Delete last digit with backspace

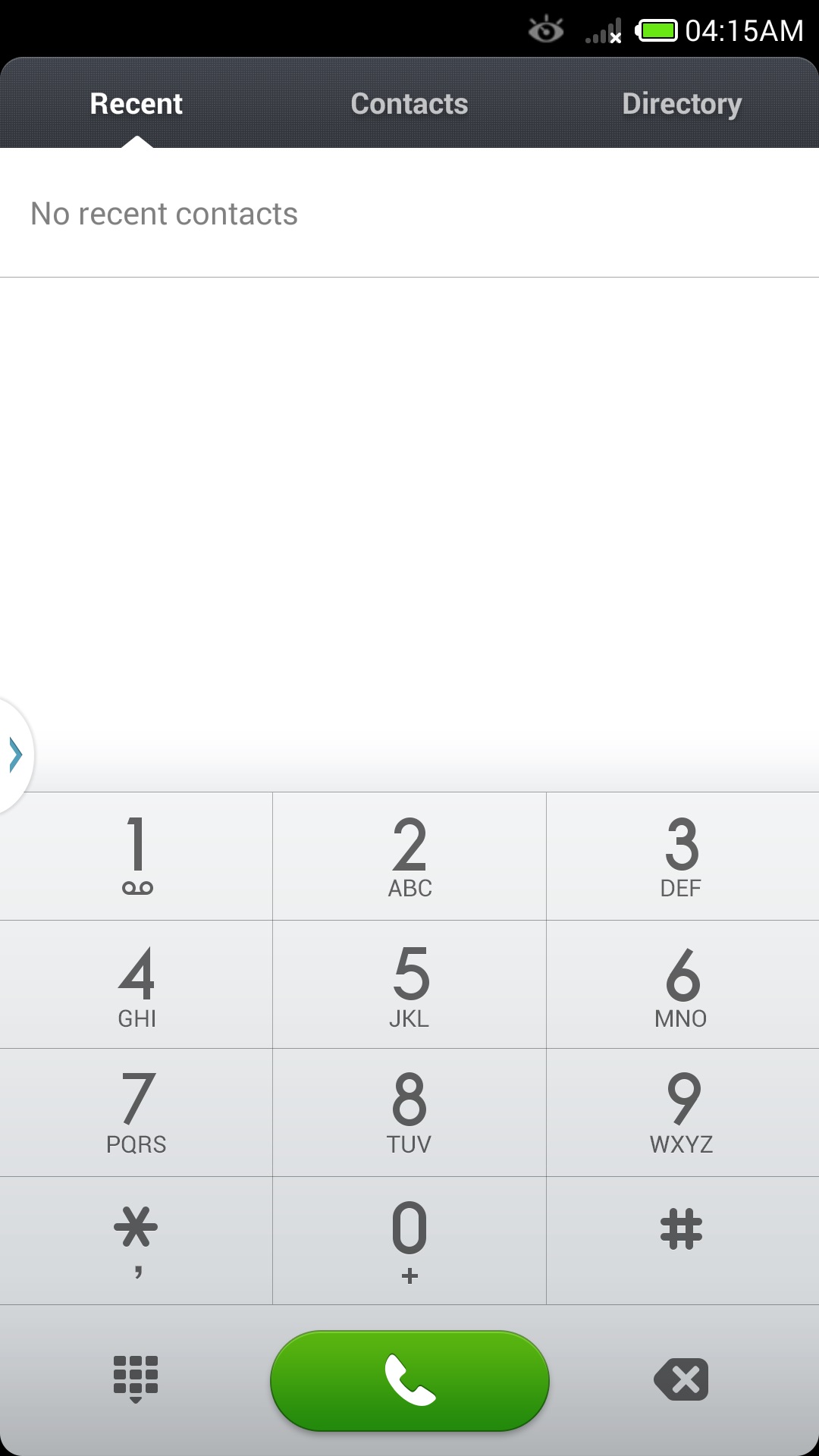click(682, 1379)
